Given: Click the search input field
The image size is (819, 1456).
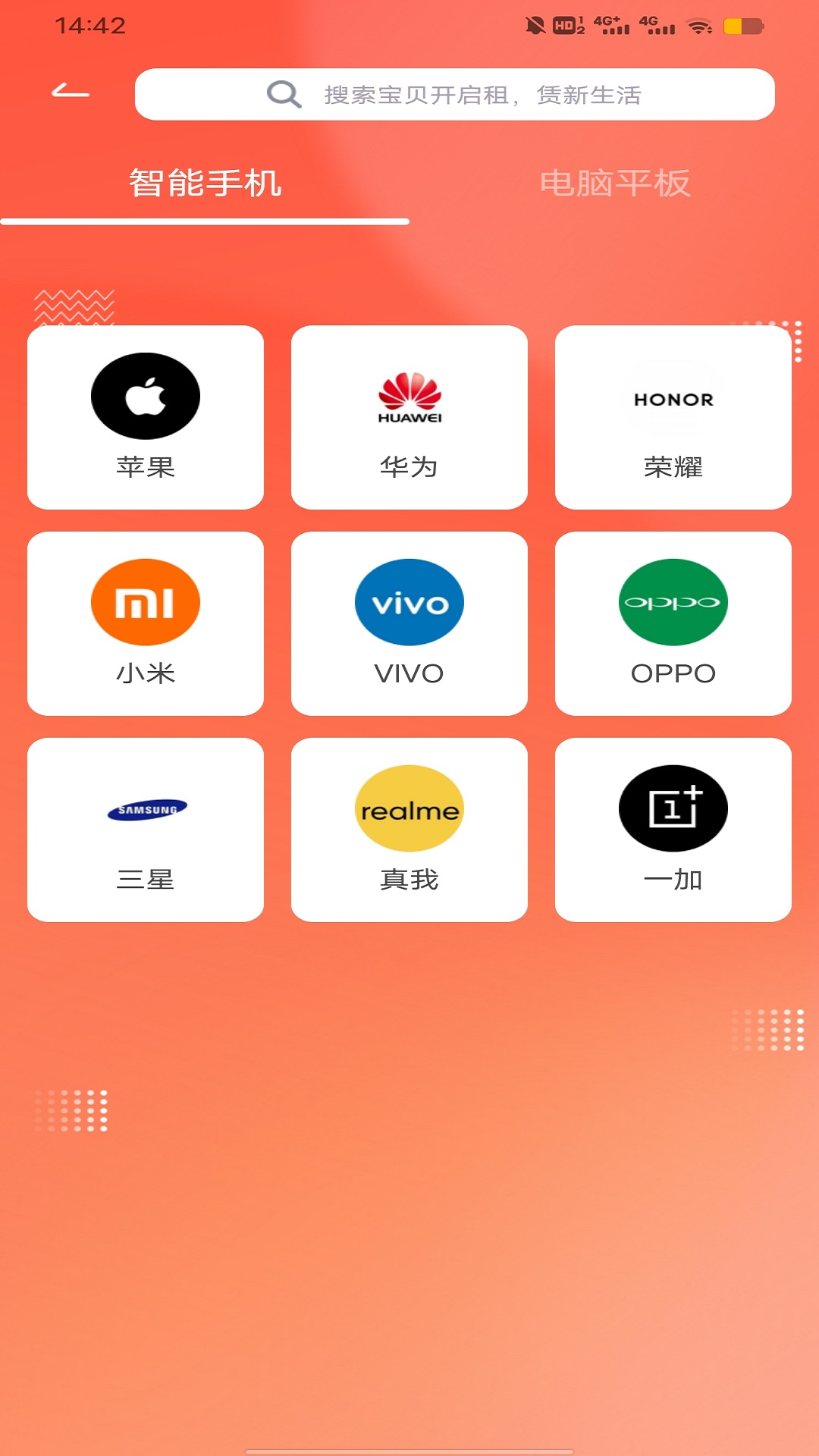Looking at the screenshot, I should point(485,93).
